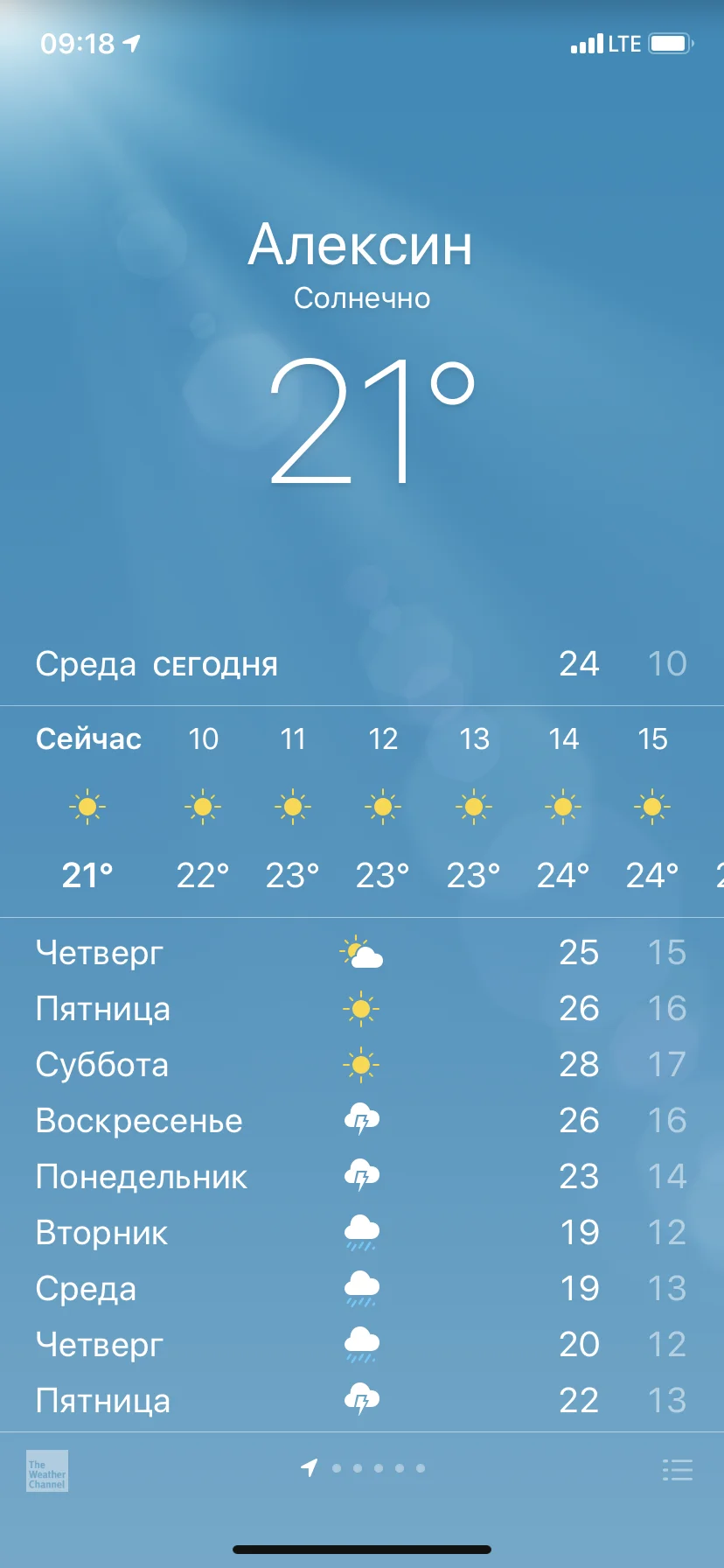Select the sunny icon for Пятница
Image resolution: width=724 pixels, height=1568 pixels.
(x=362, y=1006)
